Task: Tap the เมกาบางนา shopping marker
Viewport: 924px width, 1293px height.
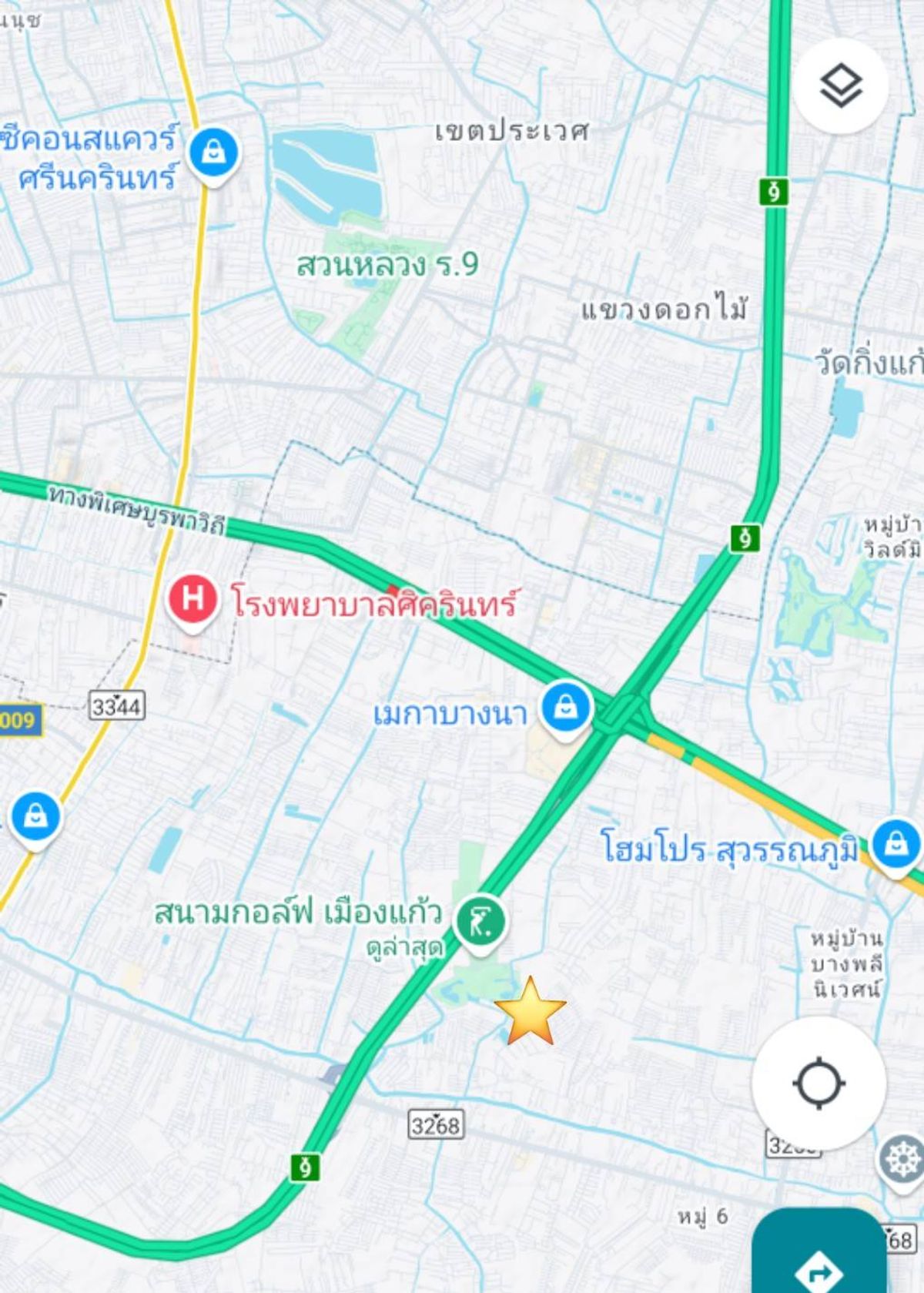Action: 566,706
